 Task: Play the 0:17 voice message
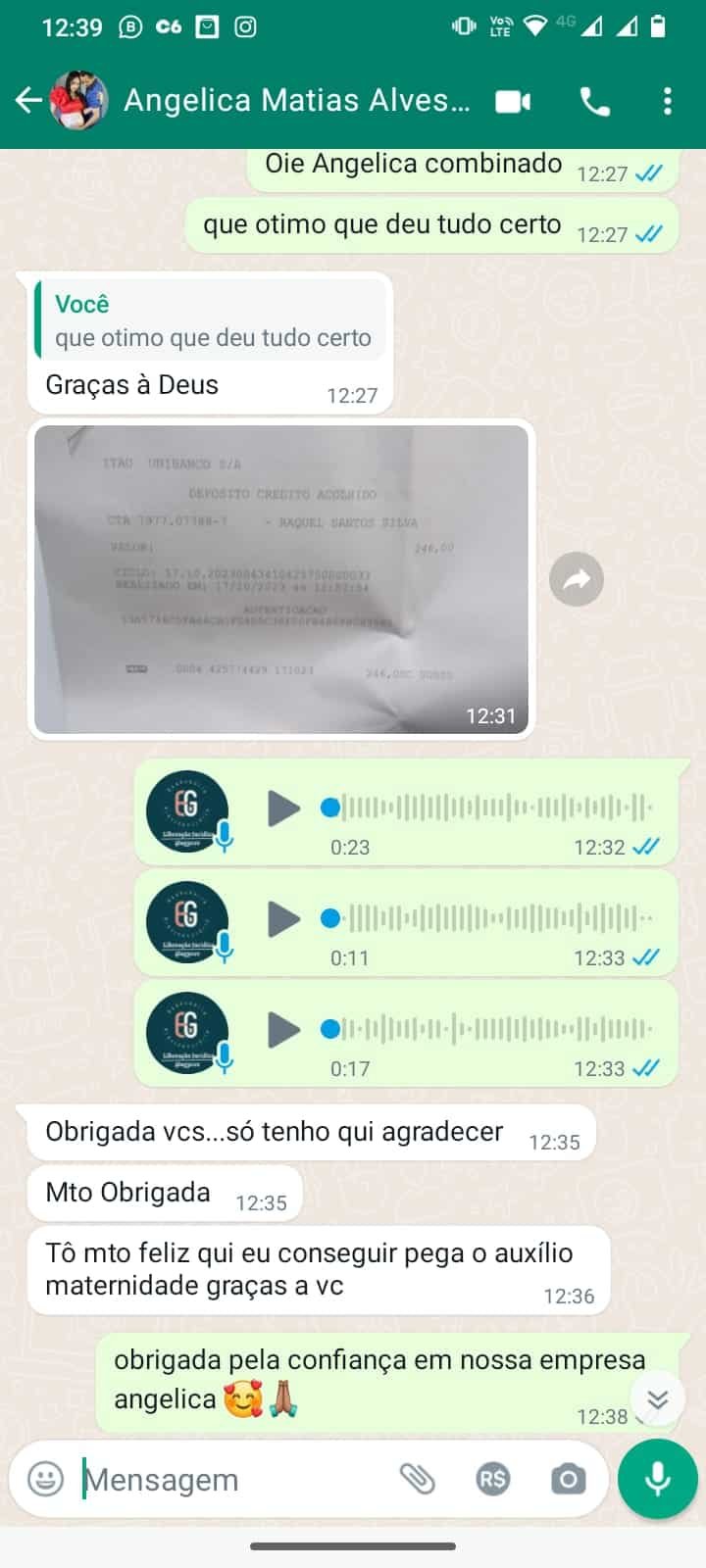point(283,1030)
